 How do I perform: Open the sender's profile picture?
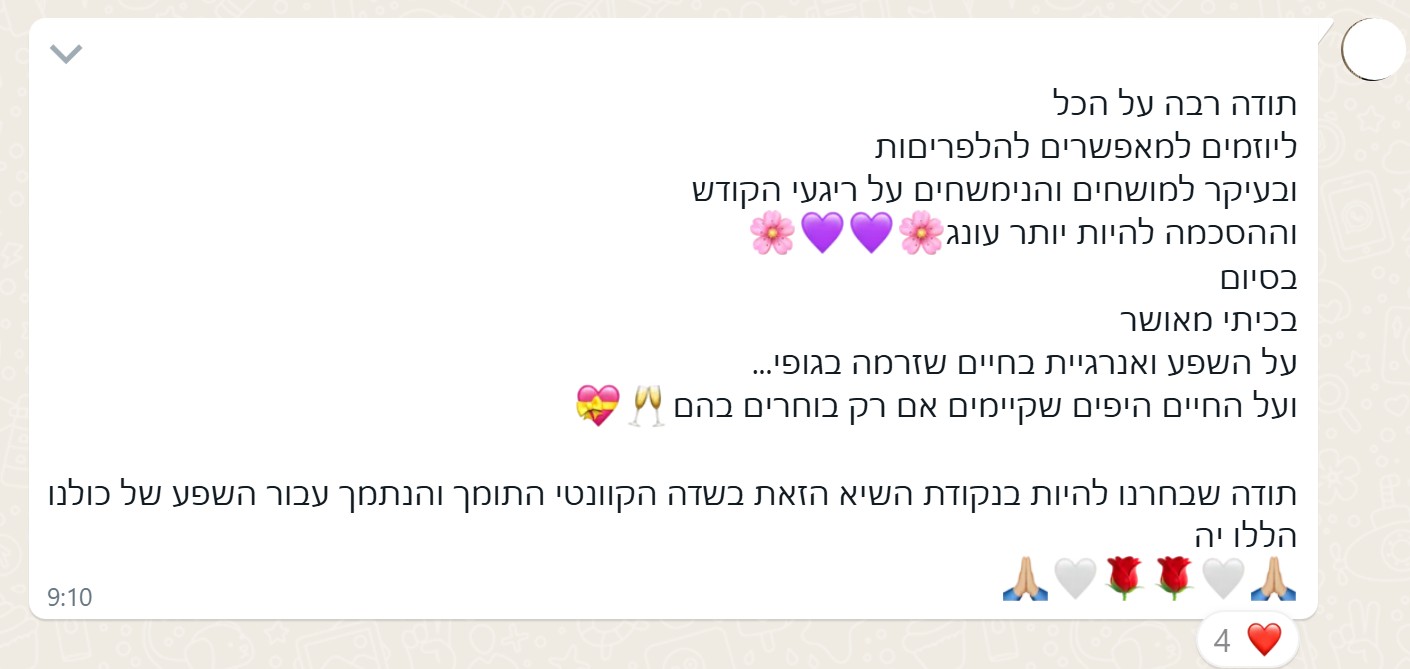(1373, 48)
